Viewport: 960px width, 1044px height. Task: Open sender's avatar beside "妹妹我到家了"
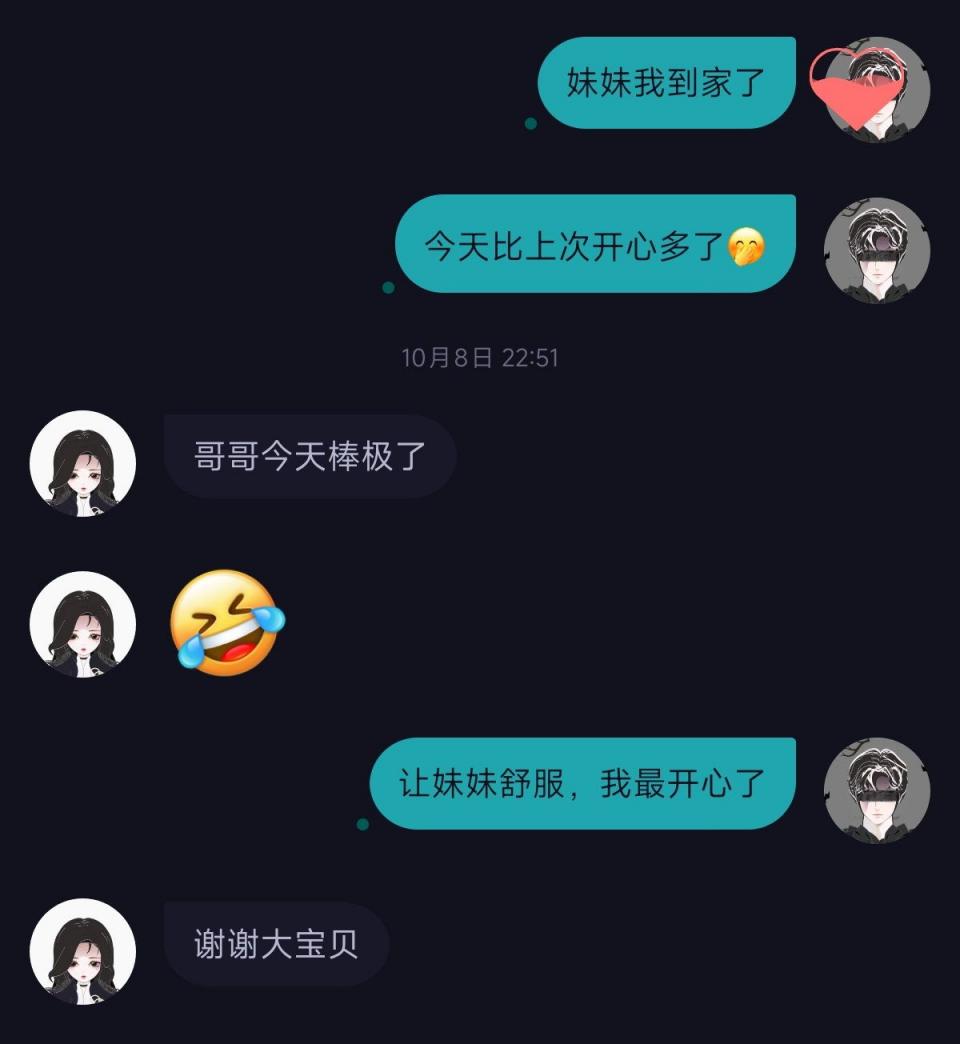click(x=877, y=90)
